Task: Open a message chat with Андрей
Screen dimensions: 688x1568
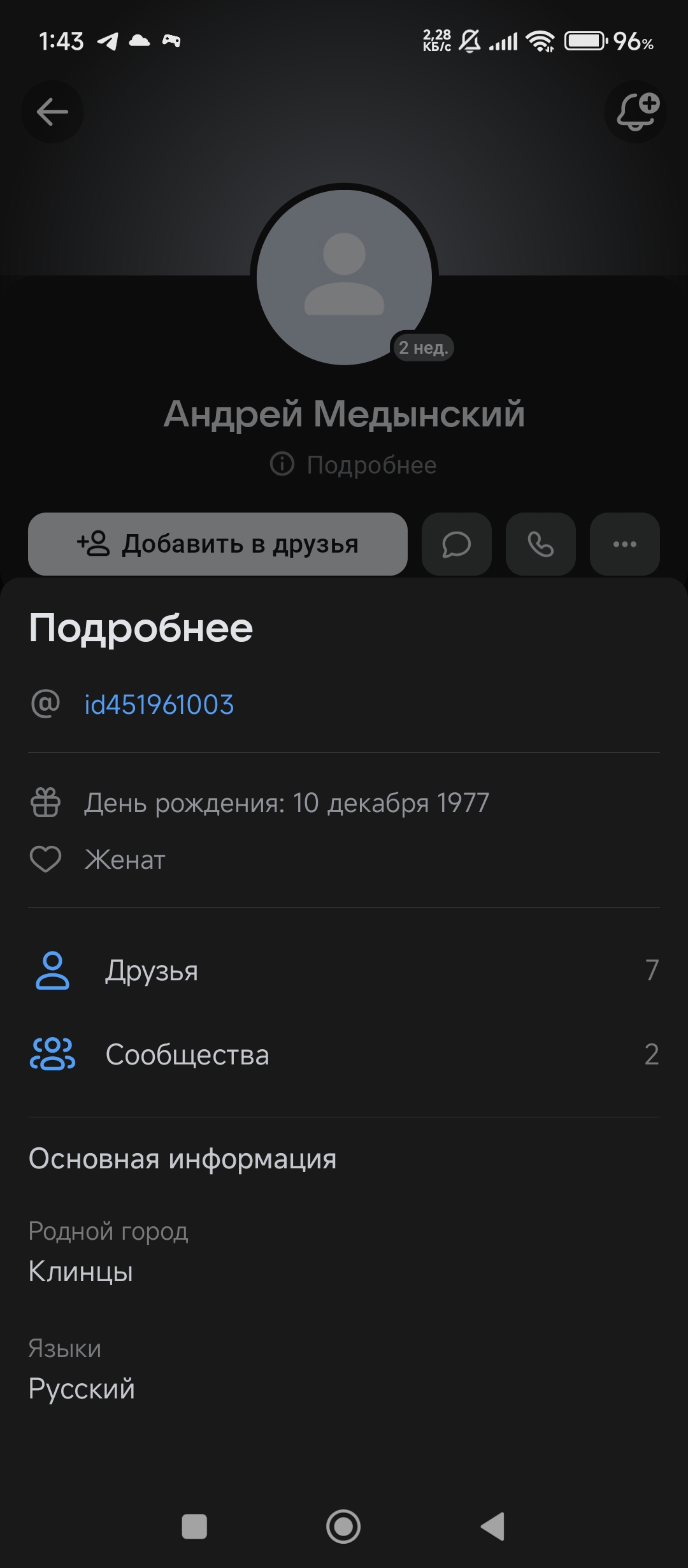Action: (x=456, y=544)
